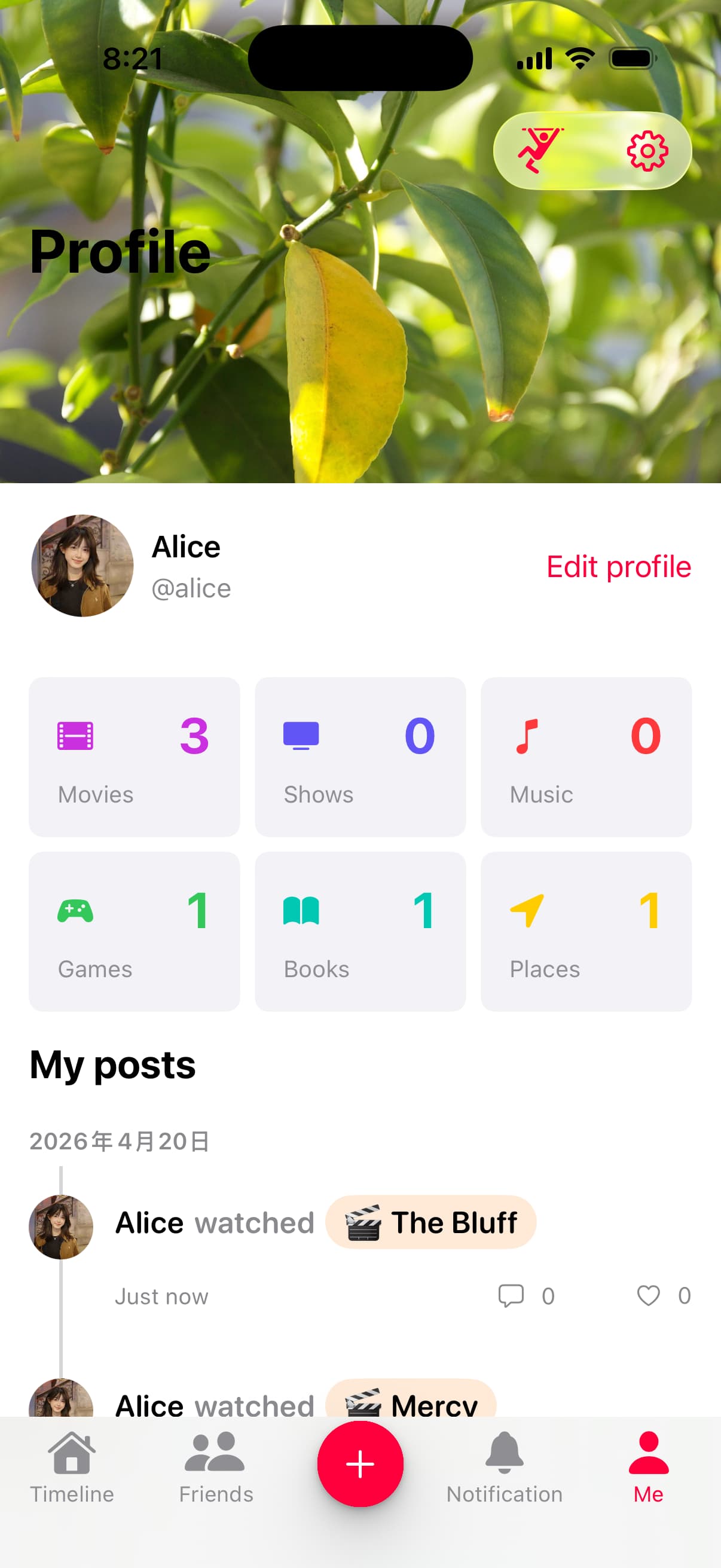Comment on The Bluff post
Image resolution: width=721 pixels, height=1568 pixels.
pos(511,1295)
